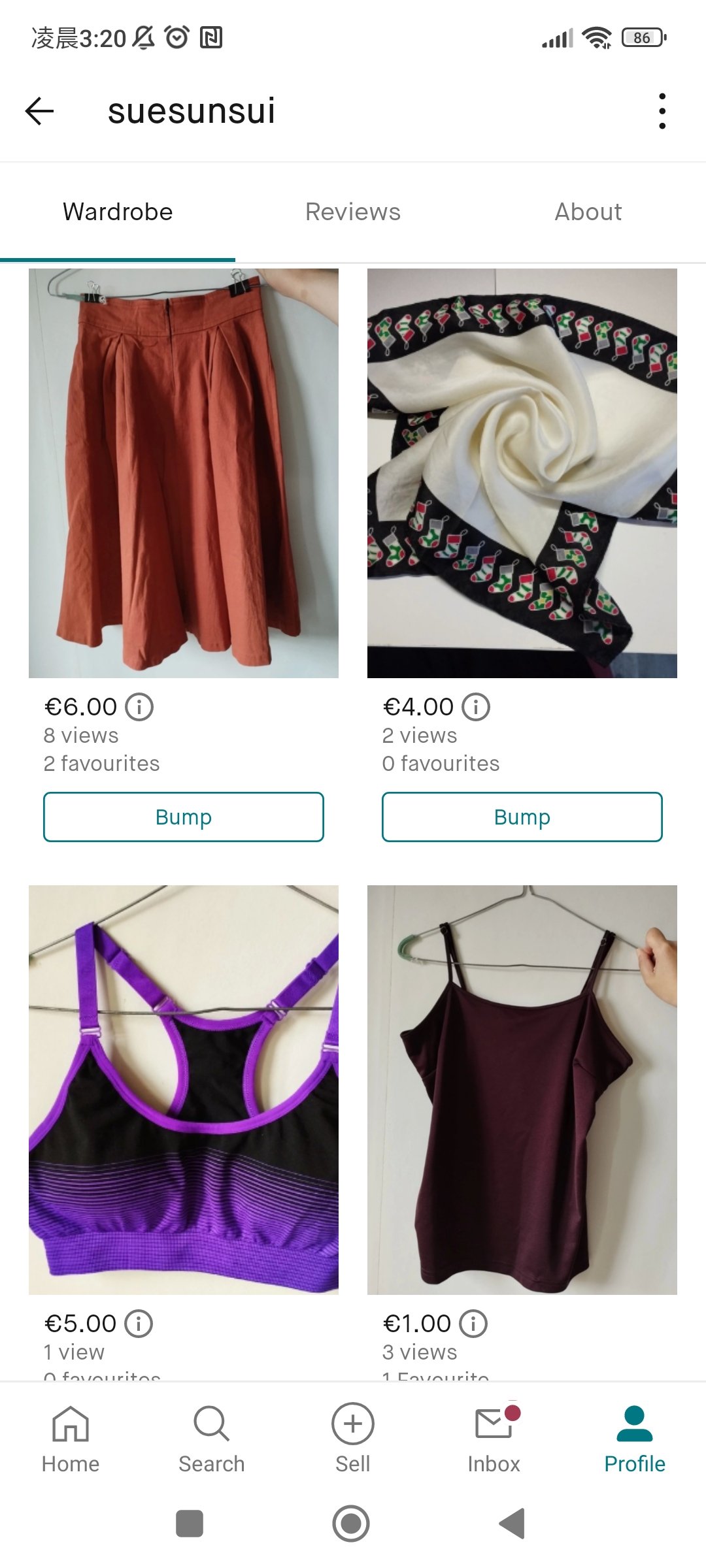Screen dimensions: 706x1568
Task: View price info for €5.00 item
Action: tap(139, 1324)
